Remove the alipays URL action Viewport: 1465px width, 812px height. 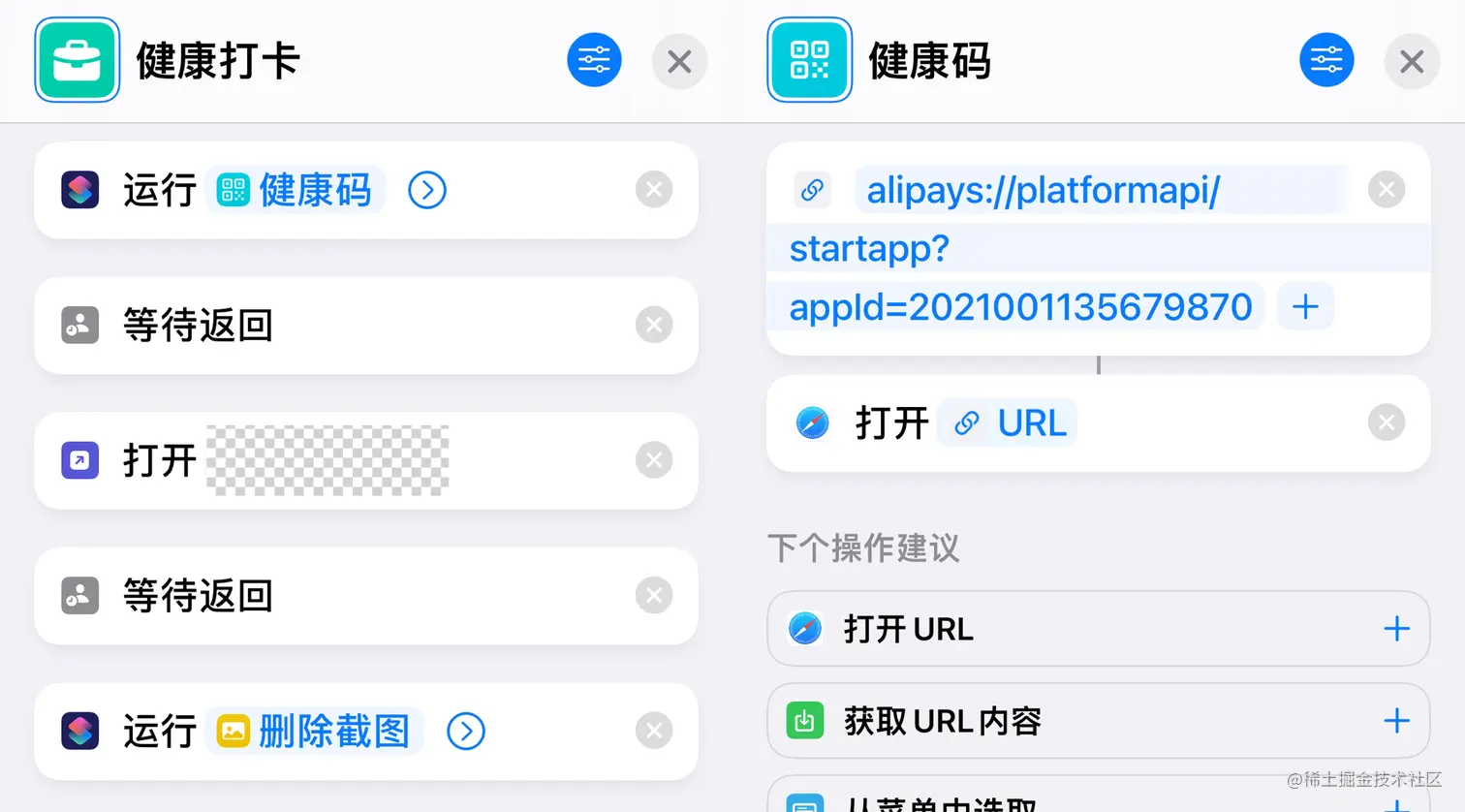tap(1386, 190)
